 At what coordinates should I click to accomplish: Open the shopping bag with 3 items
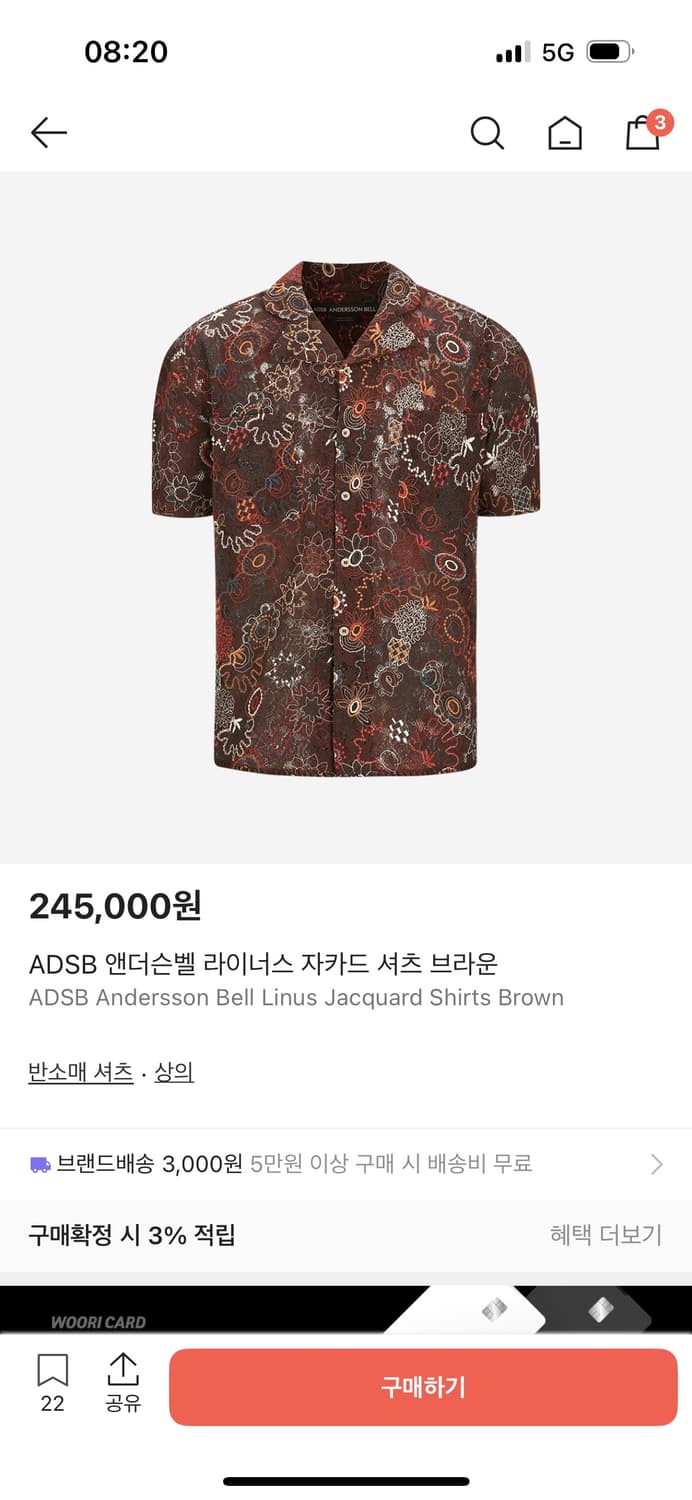(x=643, y=132)
